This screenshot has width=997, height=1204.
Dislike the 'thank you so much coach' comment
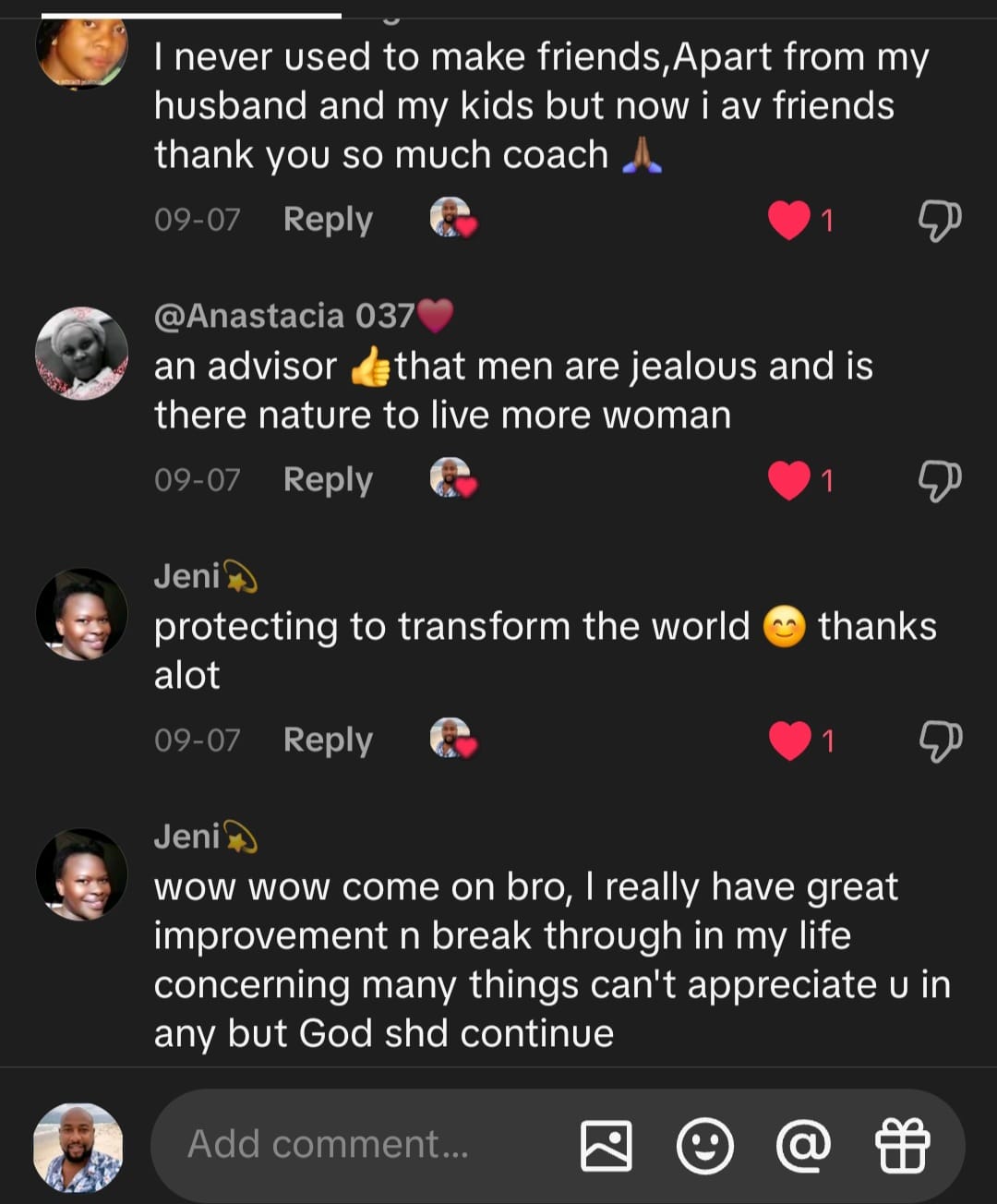click(939, 220)
